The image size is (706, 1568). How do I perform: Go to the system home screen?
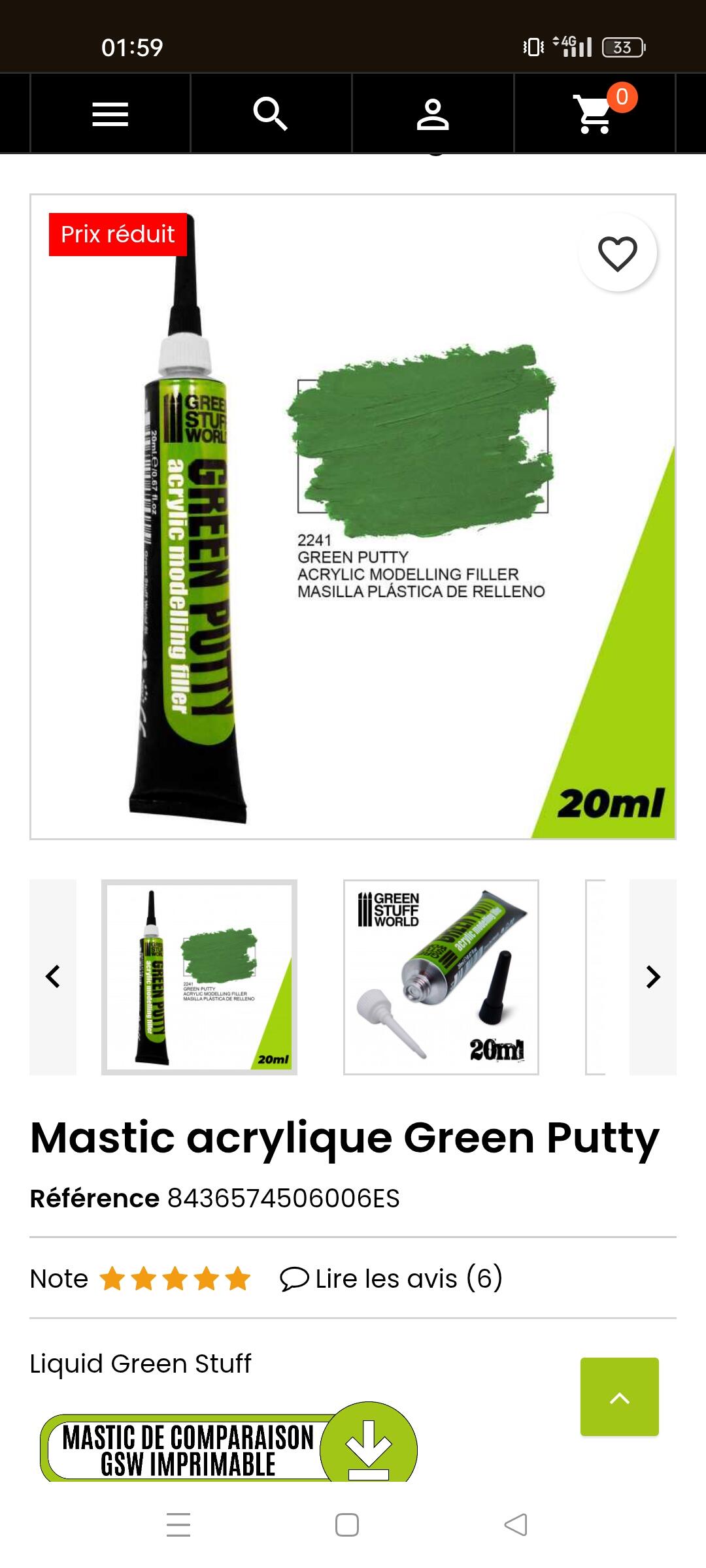[347, 1525]
